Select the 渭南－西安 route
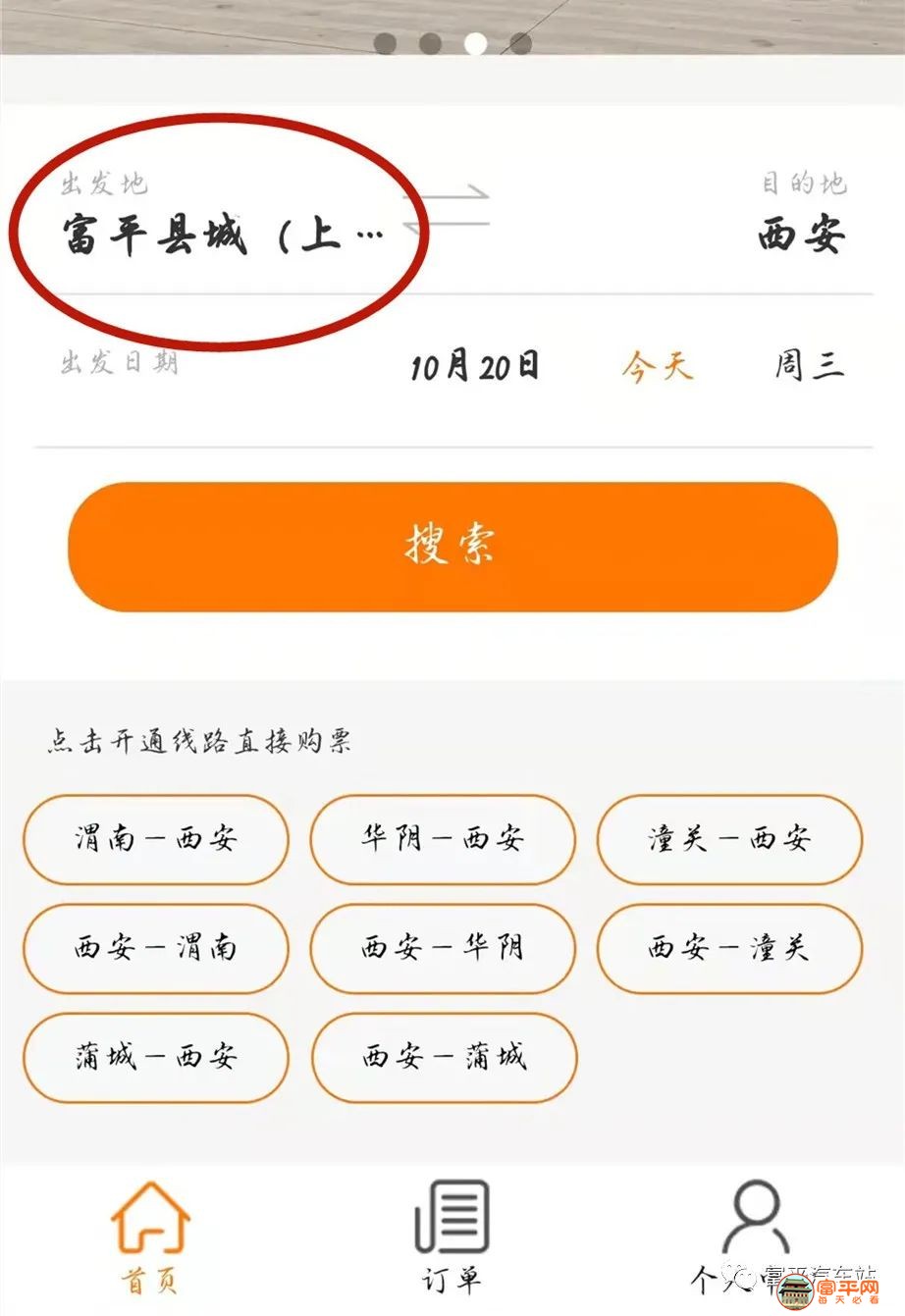 coord(156,839)
